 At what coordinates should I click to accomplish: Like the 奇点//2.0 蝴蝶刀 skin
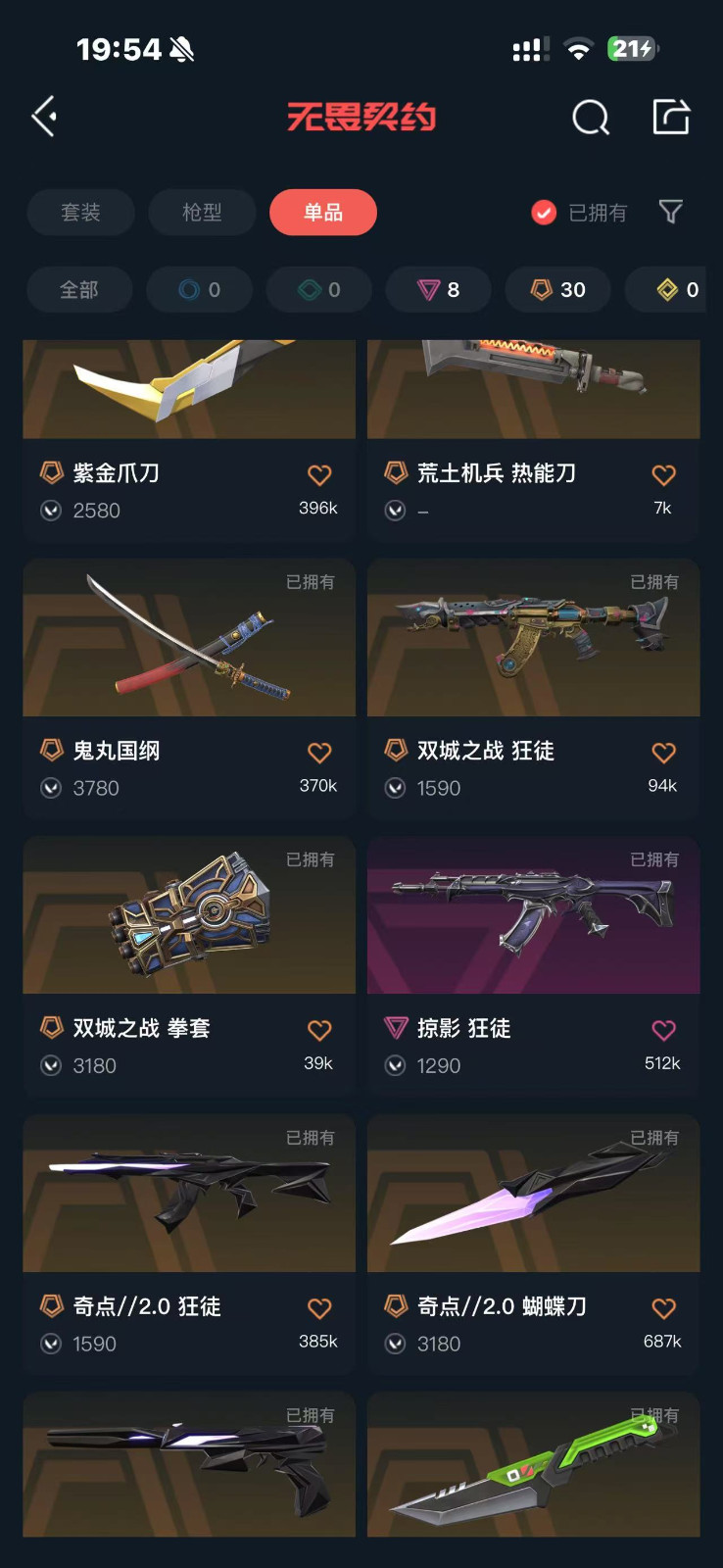click(x=663, y=1308)
